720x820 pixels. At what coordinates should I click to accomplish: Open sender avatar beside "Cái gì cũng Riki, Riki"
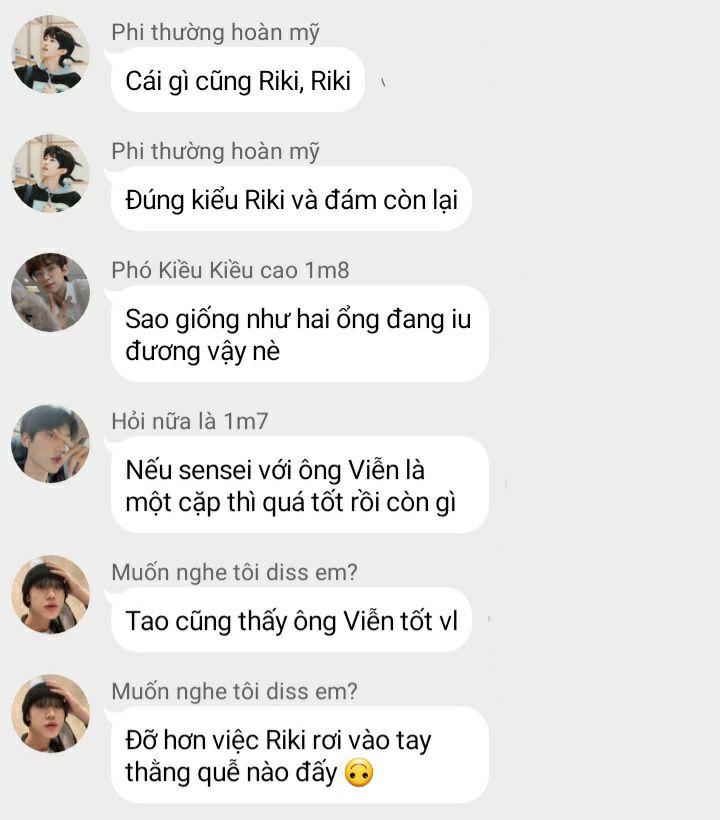50,54
